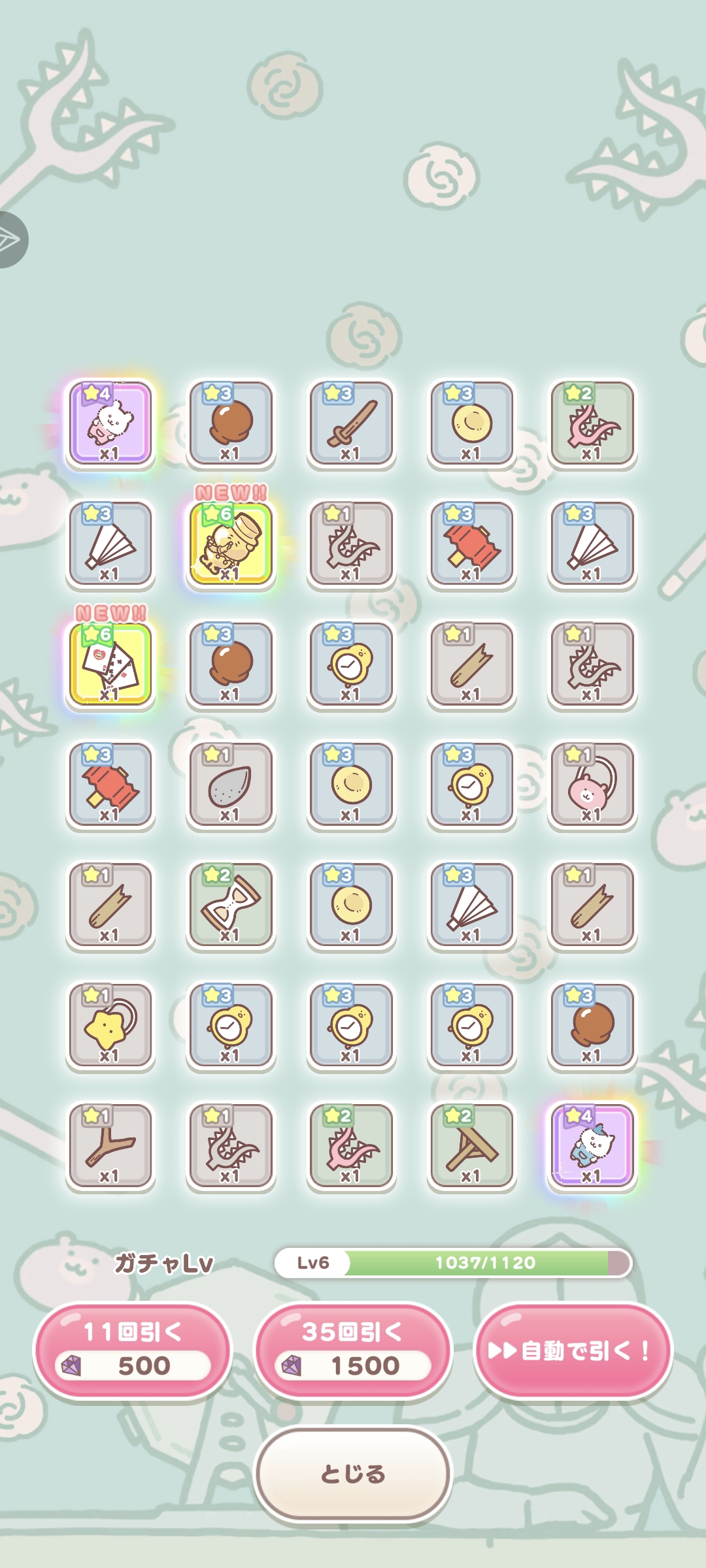The image size is (706, 1568).
Task: Pull the gacha 35 times for 1500 gems
Action: [352, 1350]
